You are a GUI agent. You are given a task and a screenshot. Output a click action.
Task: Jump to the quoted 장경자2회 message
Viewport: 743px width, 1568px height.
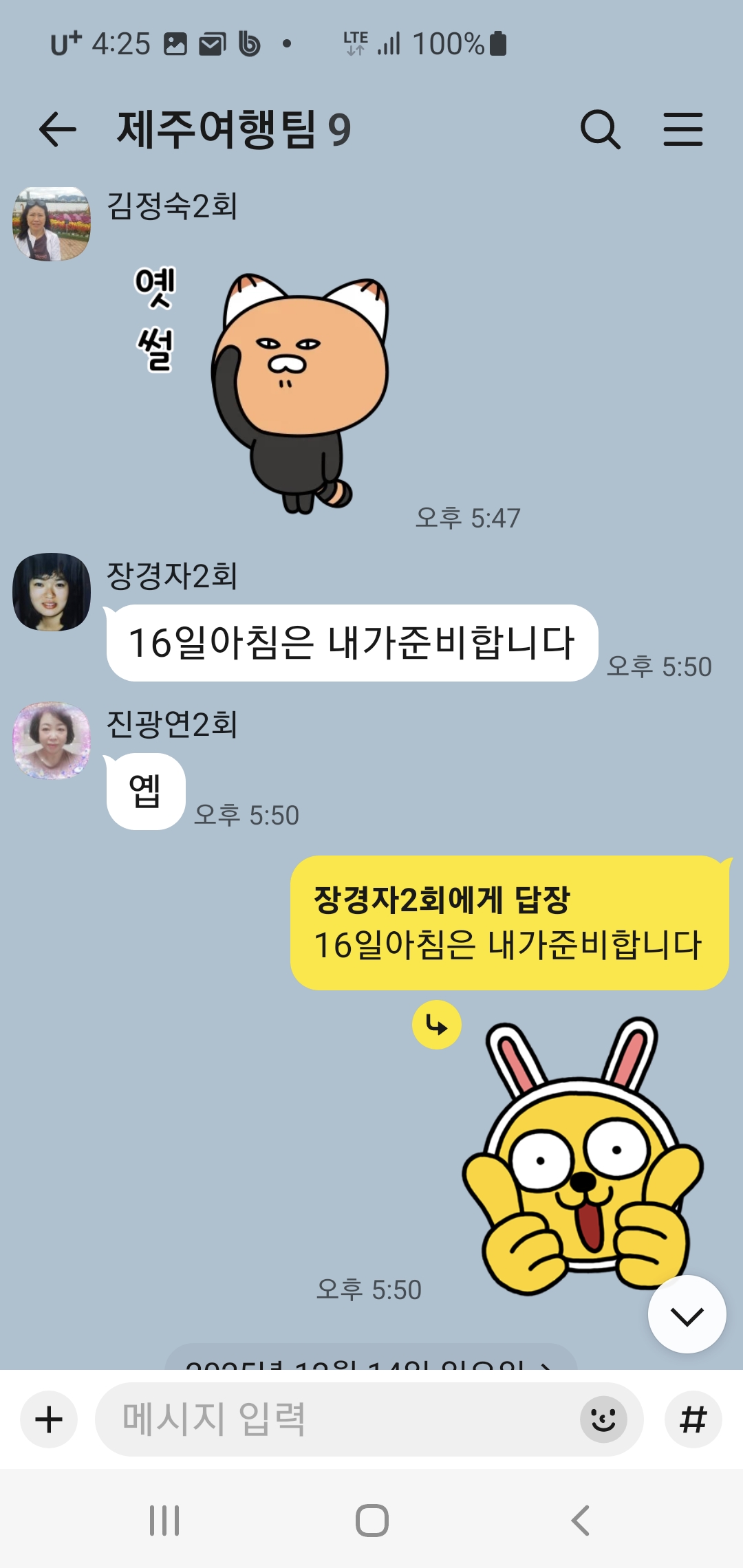point(508,922)
